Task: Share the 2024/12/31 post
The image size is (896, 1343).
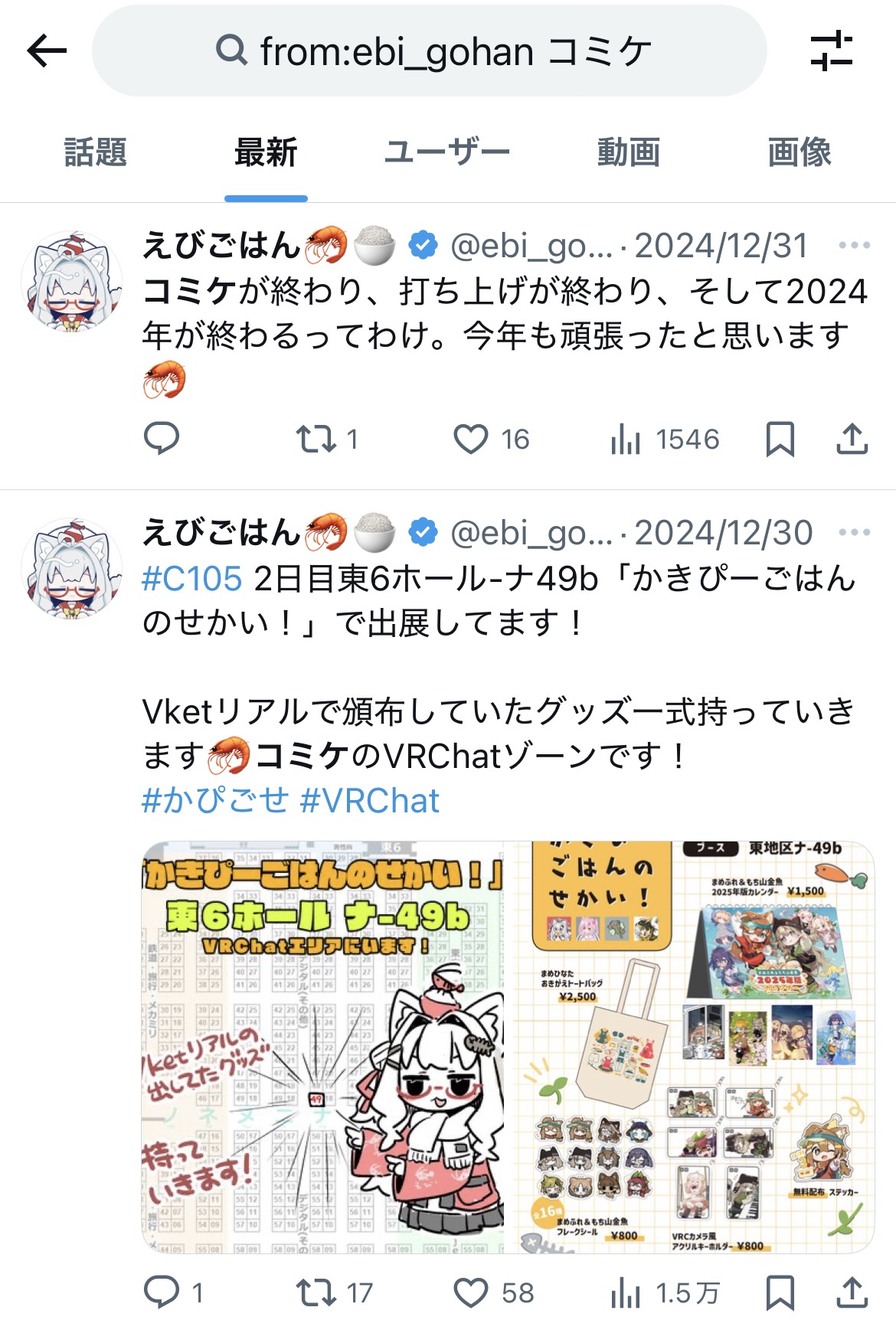Action: click(852, 439)
